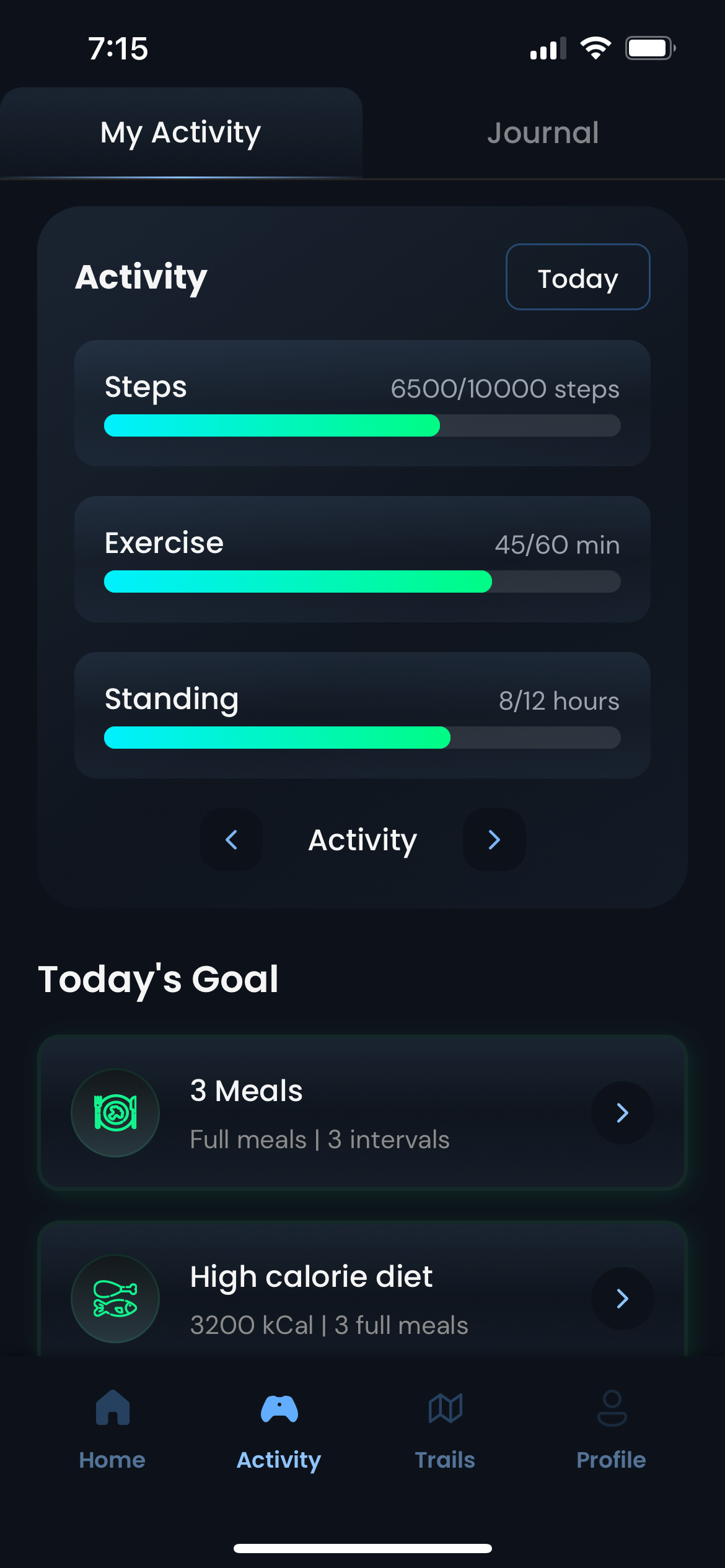Tap the right chevron on High calorie diet card
Viewport: 725px width, 1568px height.
(622, 1299)
